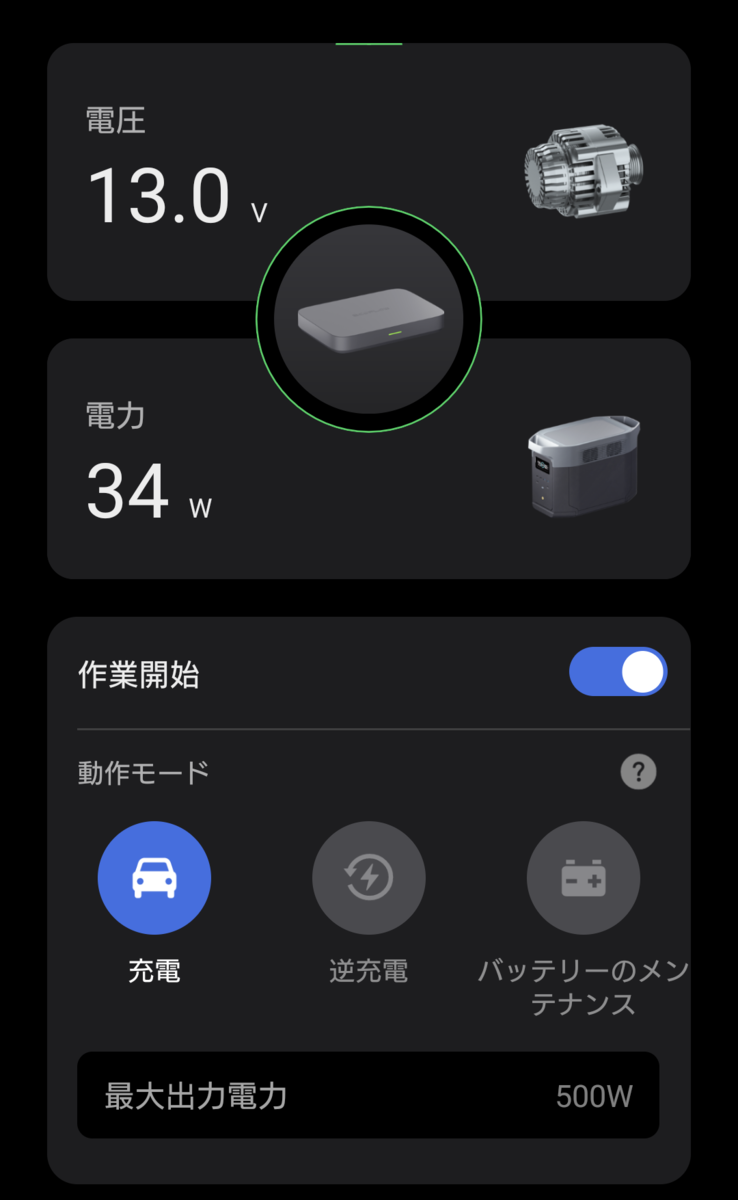
Task: Open the 最大出力電力 500W setting
Action: click(368, 1095)
